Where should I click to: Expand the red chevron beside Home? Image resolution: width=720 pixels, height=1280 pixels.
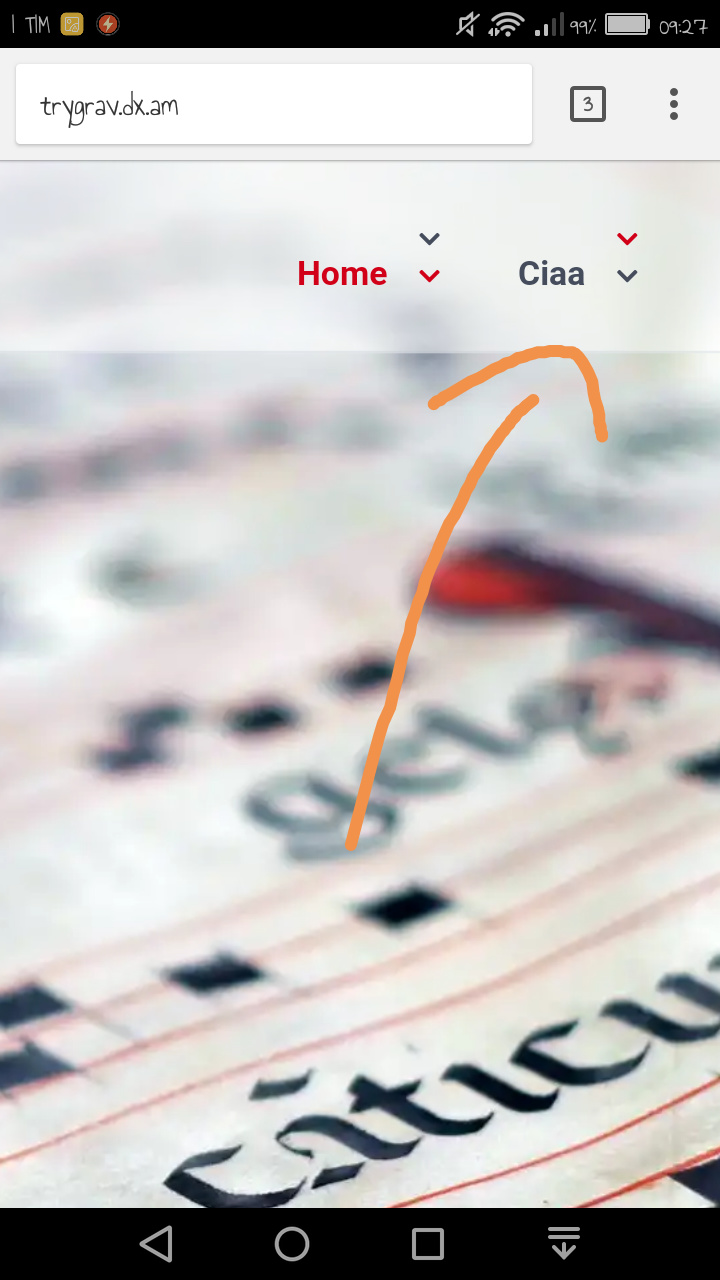pos(430,276)
